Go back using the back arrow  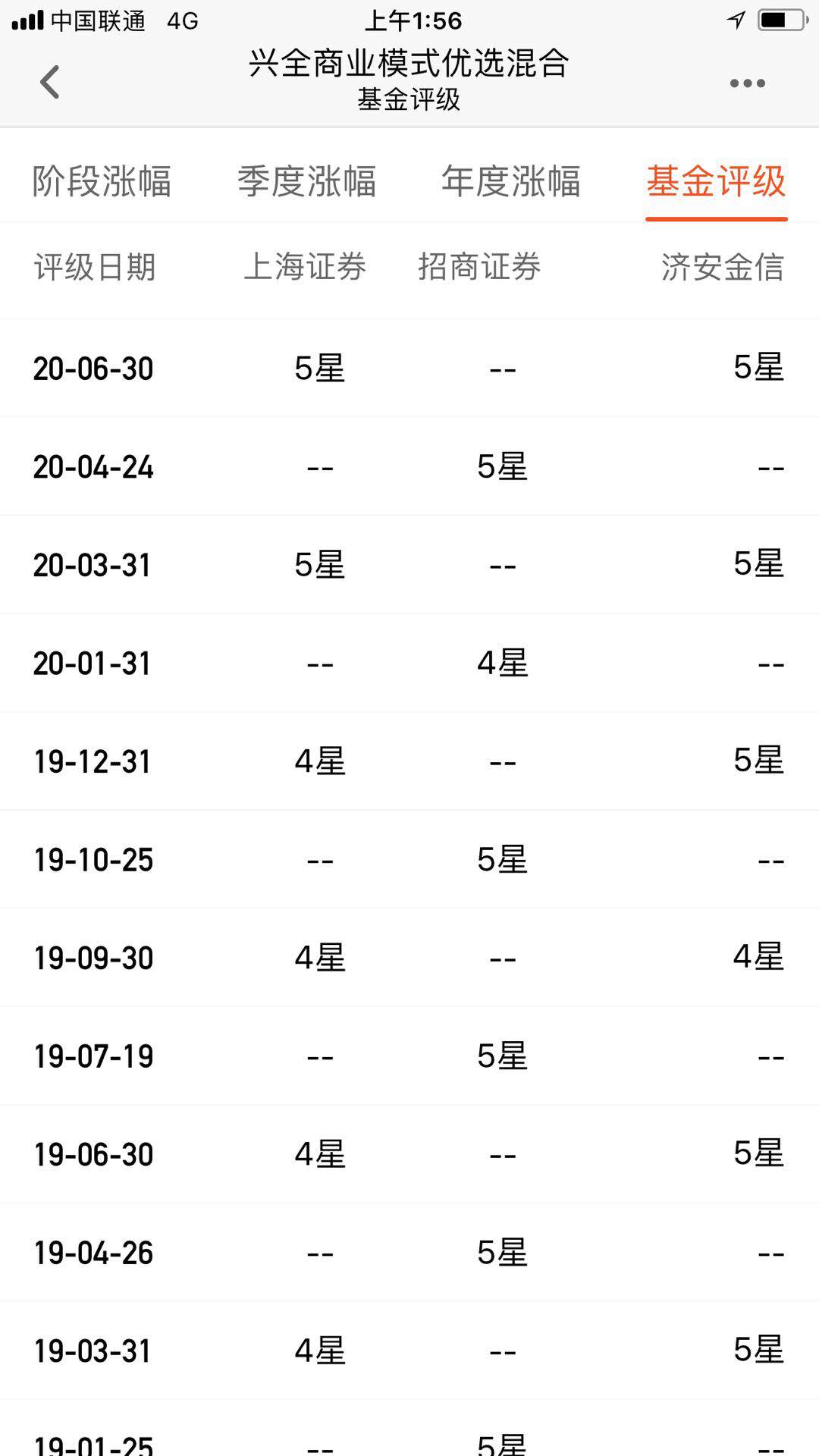pos(50,82)
